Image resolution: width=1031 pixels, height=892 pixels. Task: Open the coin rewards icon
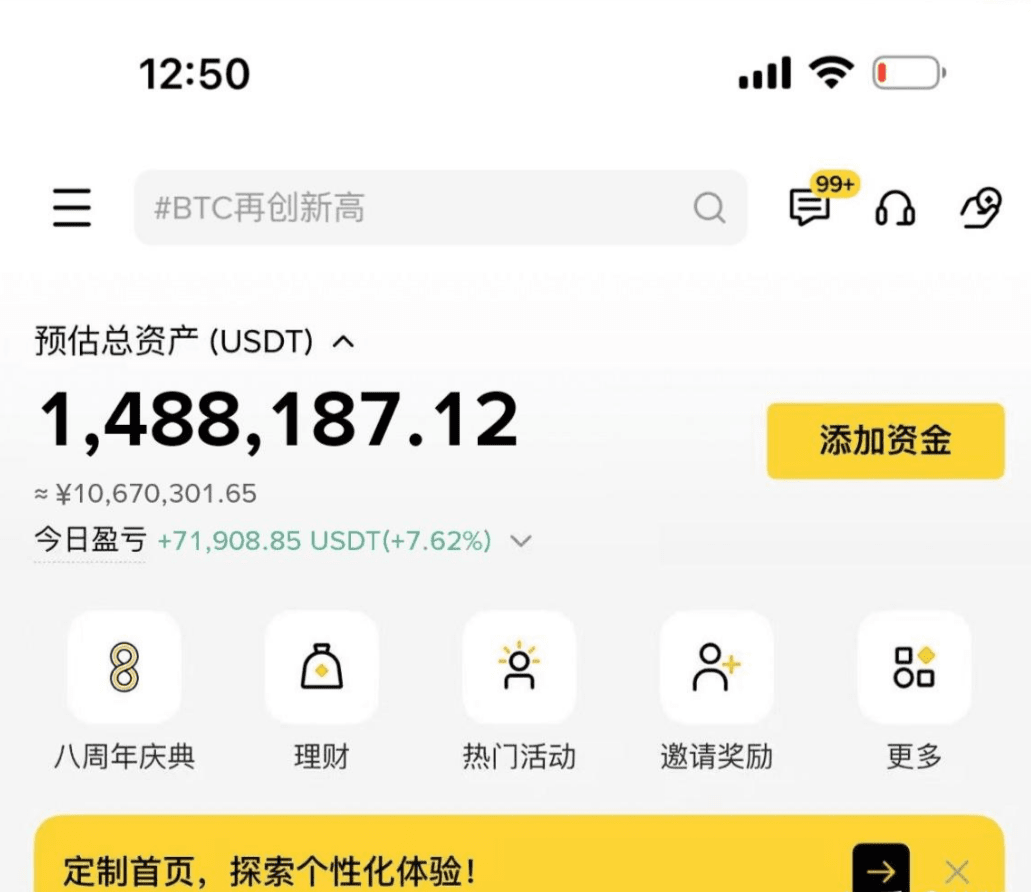tap(981, 208)
